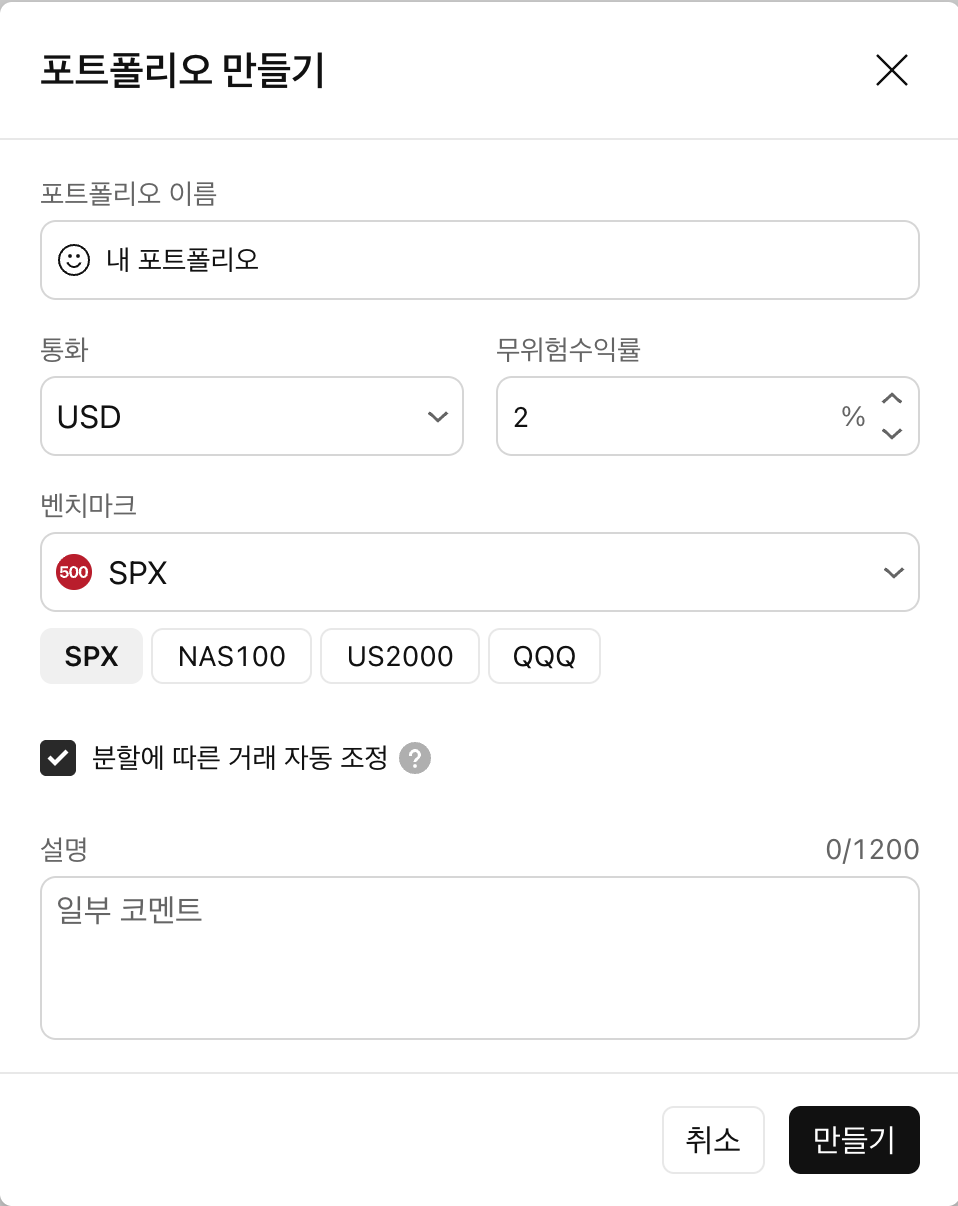The height and width of the screenshot is (1206, 958).
Task: Increase 무위험수익률 with the up arrow
Action: [x=892, y=398]
